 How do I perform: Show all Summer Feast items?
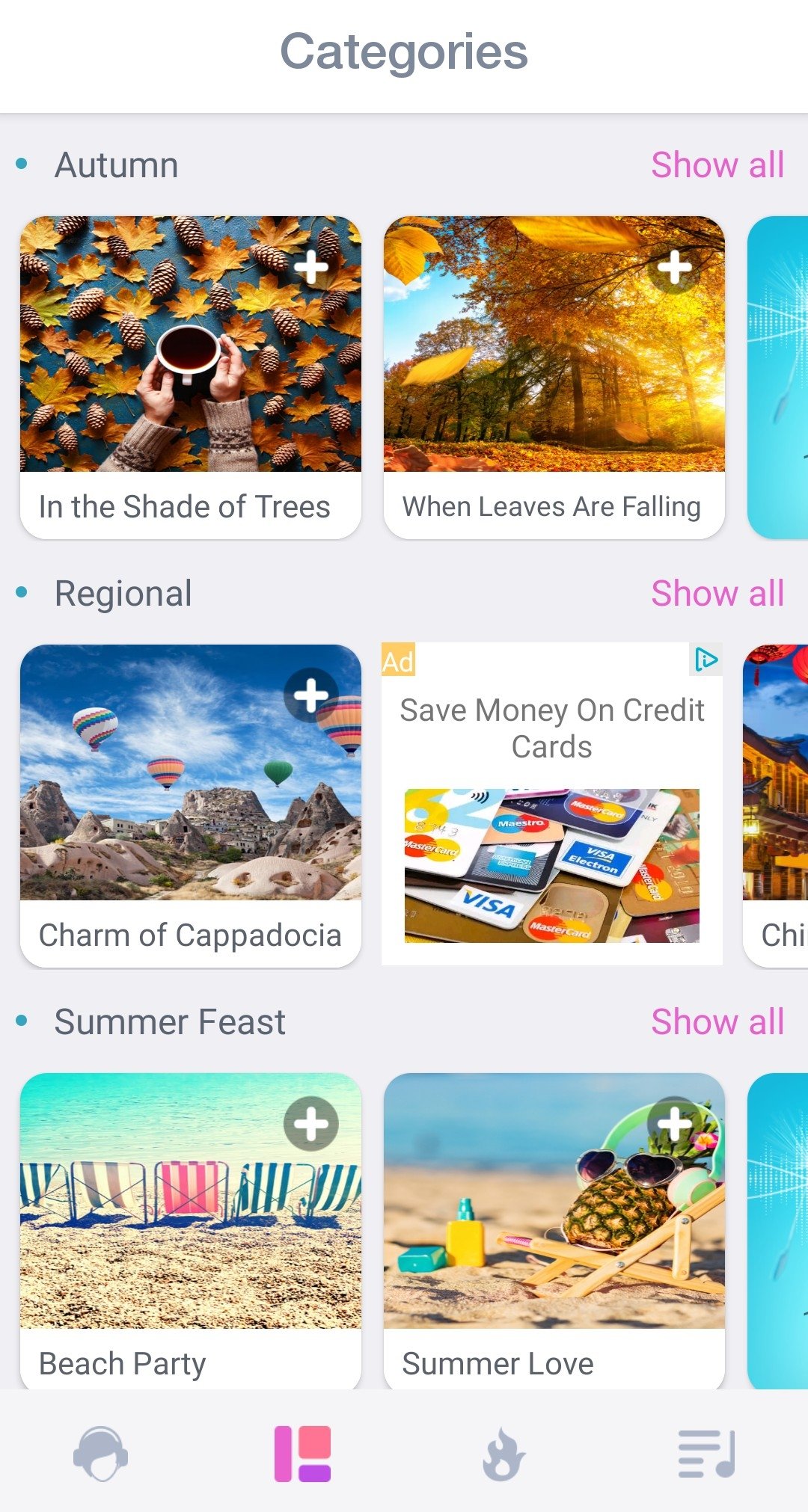tap(717, 1022)
